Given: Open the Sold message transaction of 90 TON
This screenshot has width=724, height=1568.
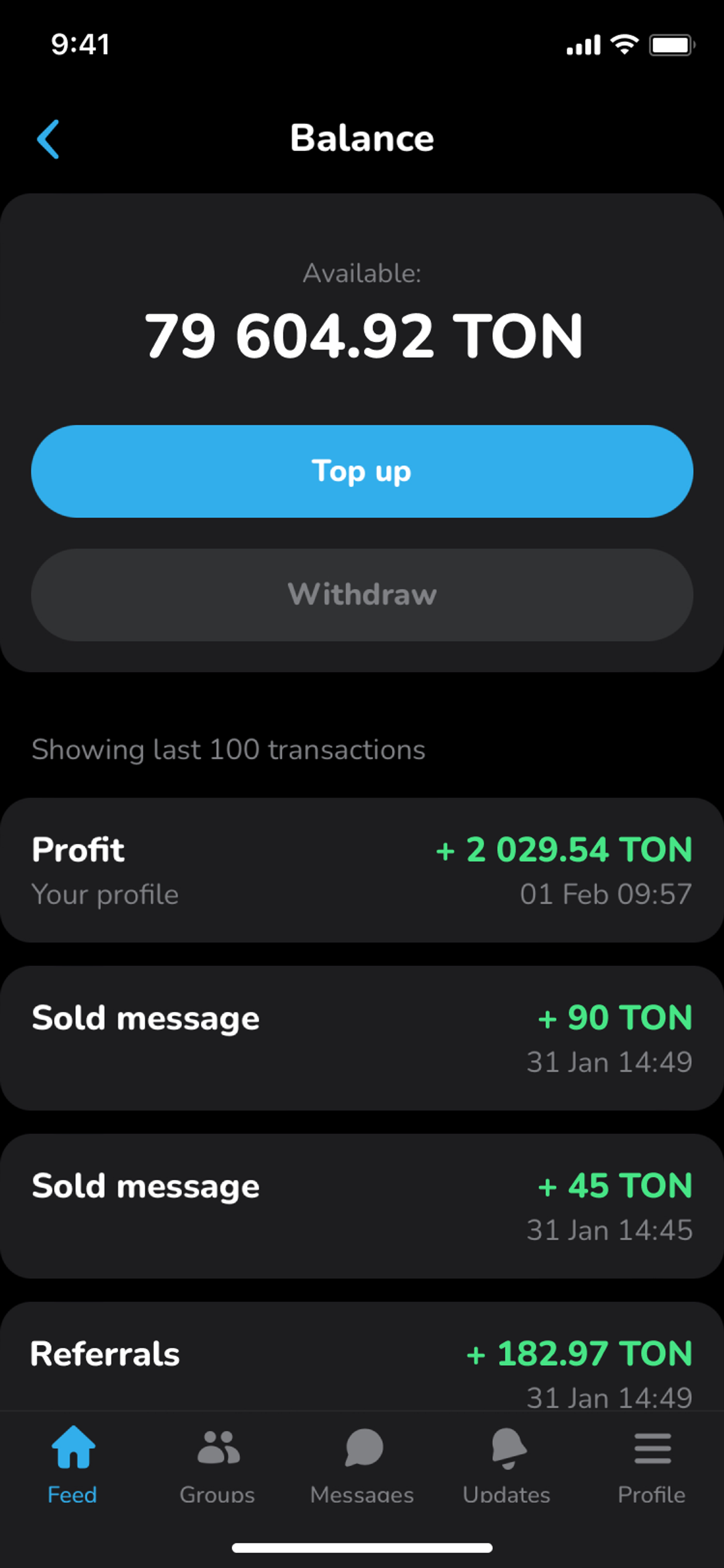Looking at the screenshot, I should [362, 1038].
